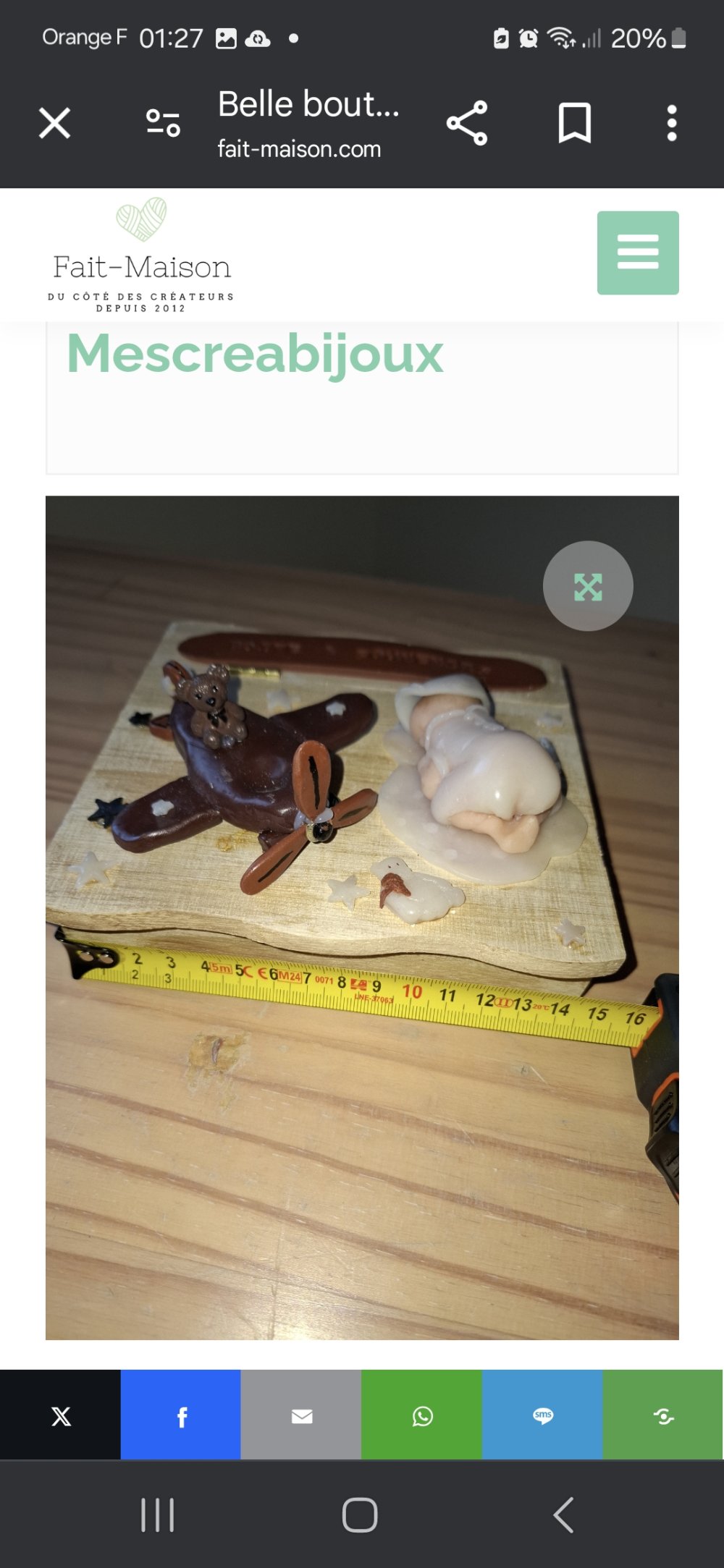Open Mescreabijoux shop link
The height and width of the screenshot is (1568, 724).
pos(255,355)
